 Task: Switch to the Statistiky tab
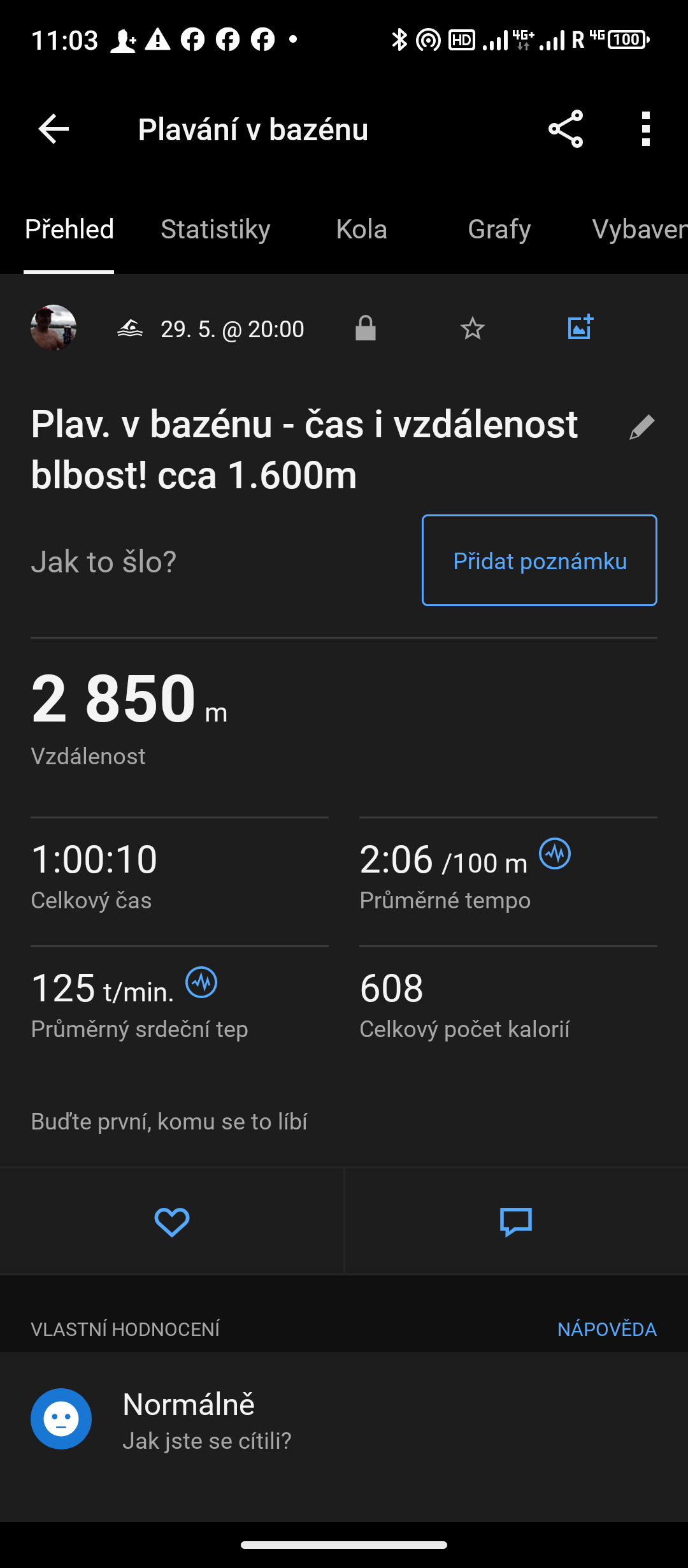click(215, 229)
